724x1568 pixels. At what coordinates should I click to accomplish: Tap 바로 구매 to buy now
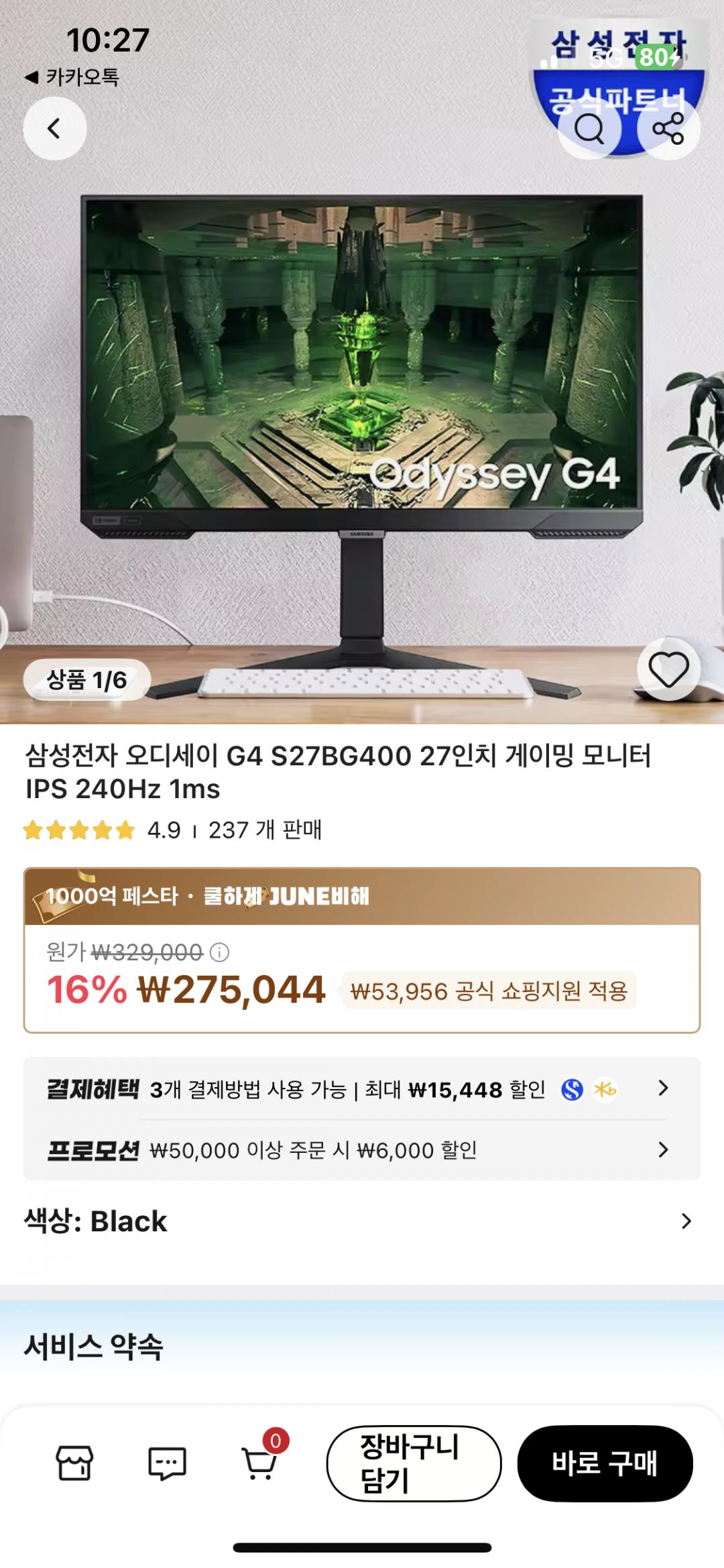tap(605, 1463)
